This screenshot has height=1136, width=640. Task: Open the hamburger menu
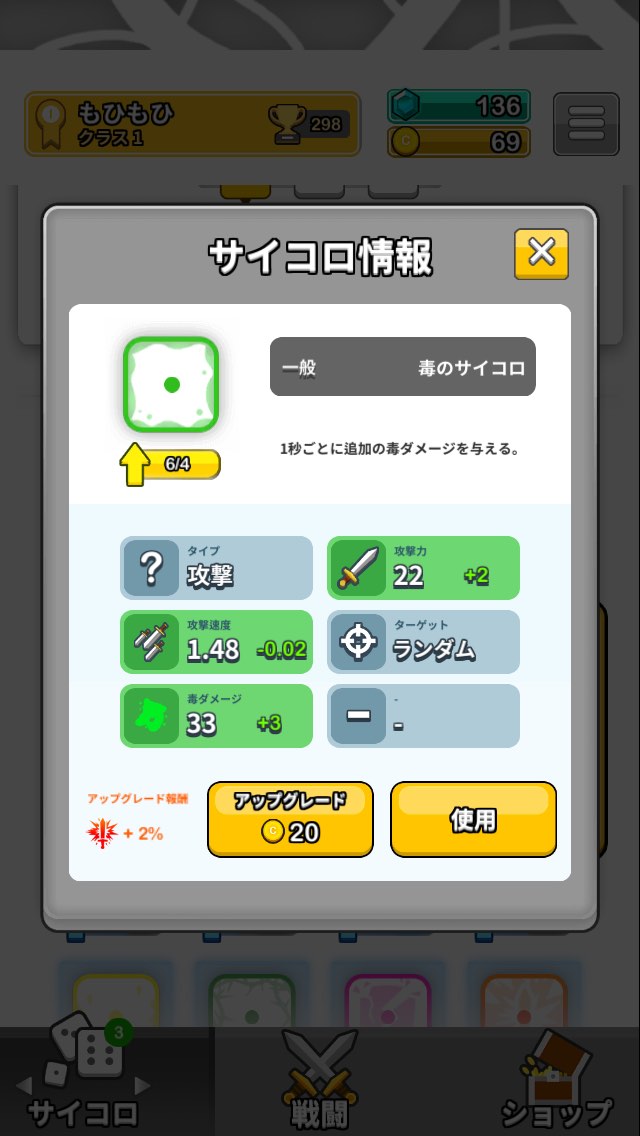click(x=586, y=124)
